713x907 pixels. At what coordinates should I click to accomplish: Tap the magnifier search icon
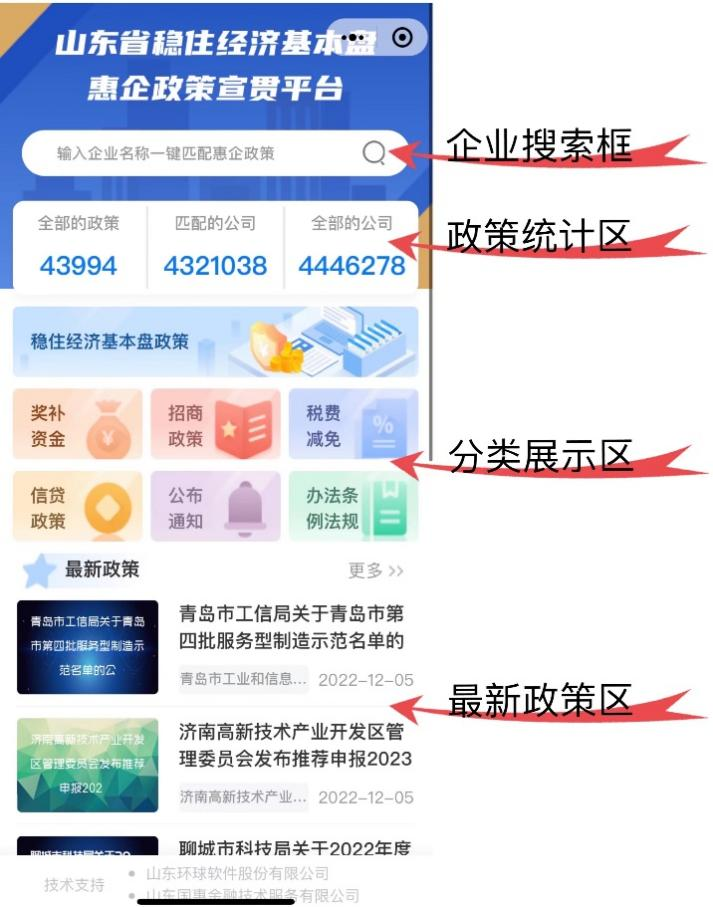pyautogui.click(x=373, y=153)
